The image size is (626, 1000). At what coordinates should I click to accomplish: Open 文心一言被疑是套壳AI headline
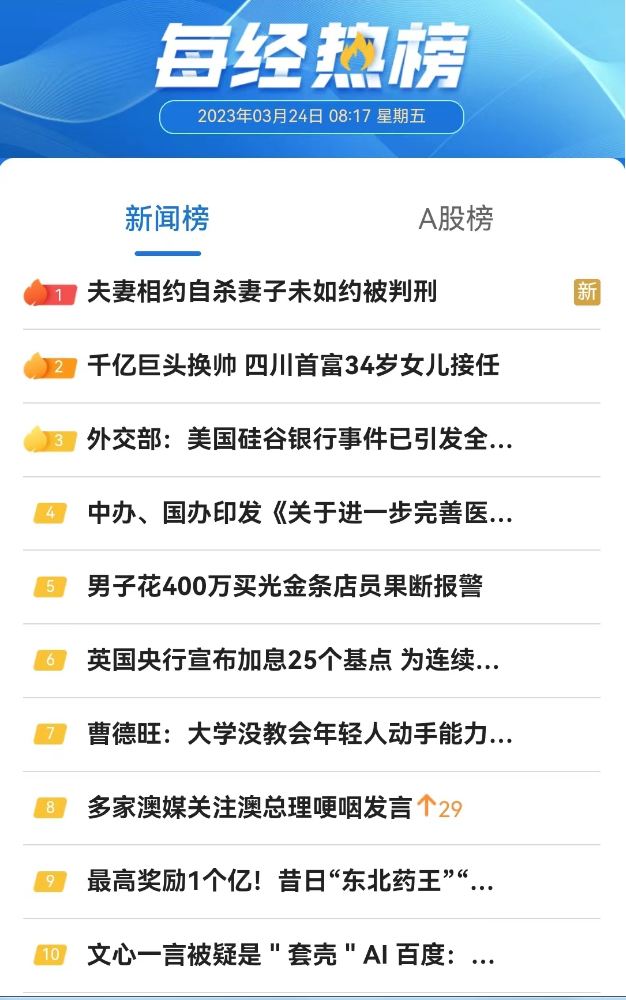(x=290, y=955)
